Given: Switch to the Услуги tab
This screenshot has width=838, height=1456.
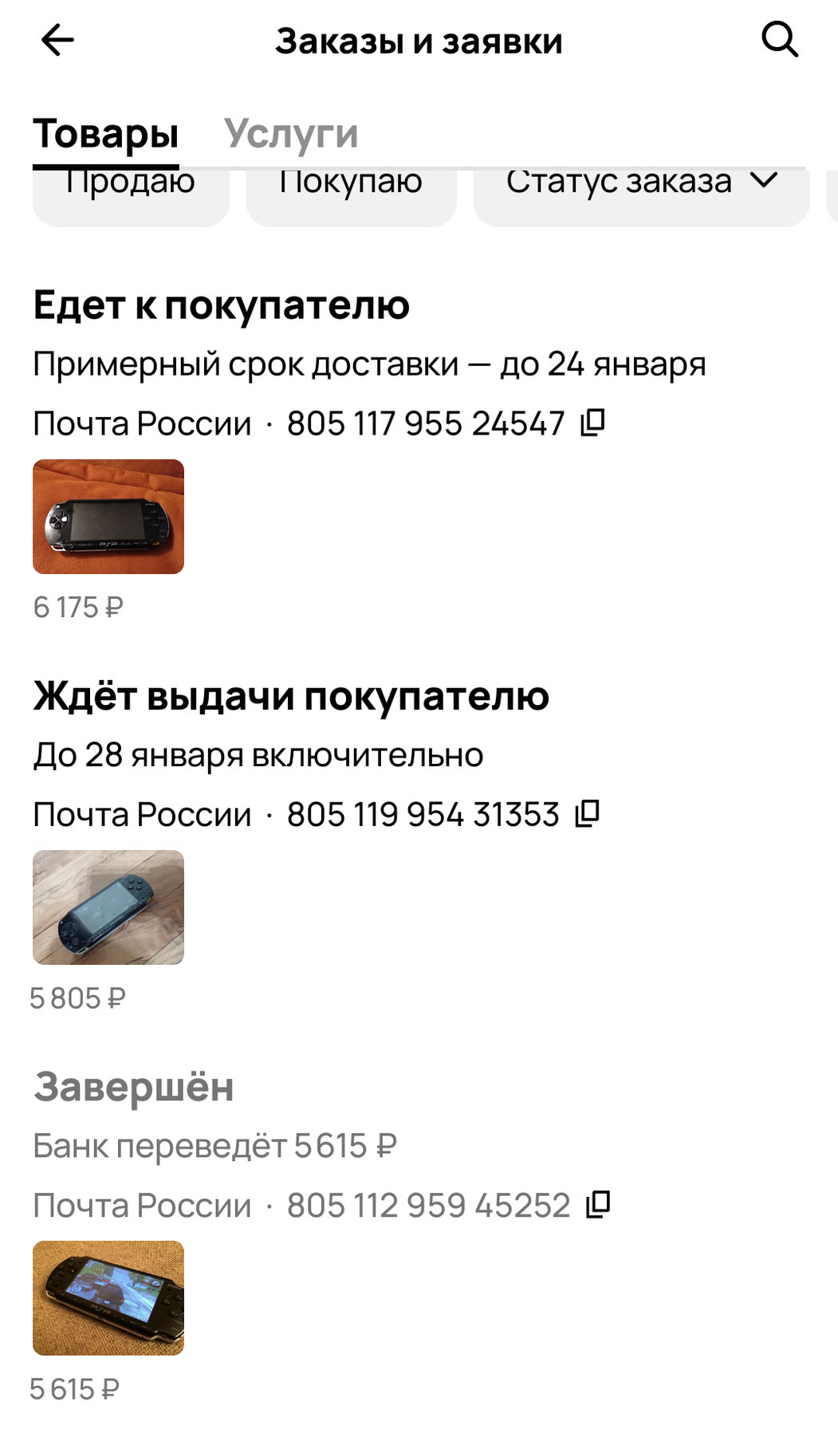Looking at the screenshot, I should tap(290, 133).
